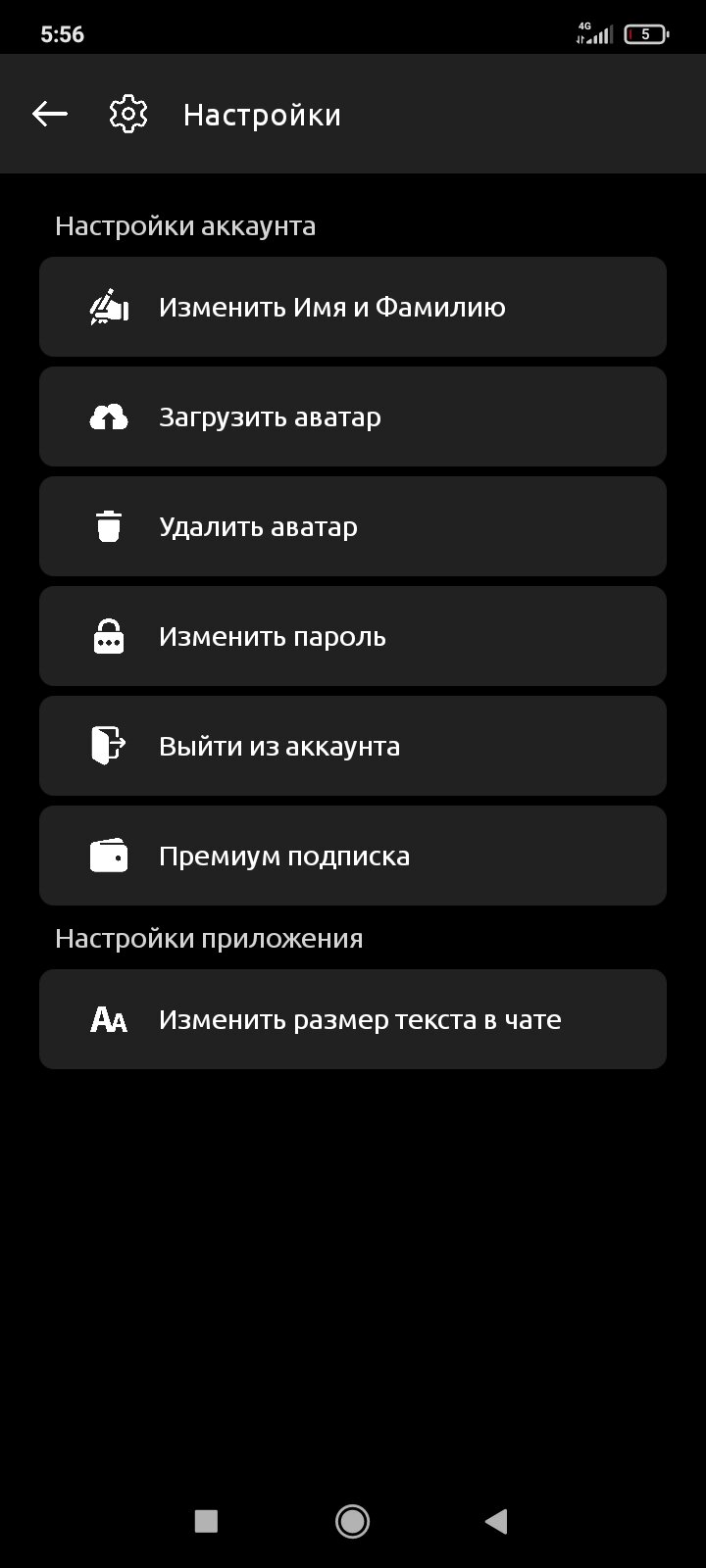Open Изменить пароль setting

click(x=352, y=636)
